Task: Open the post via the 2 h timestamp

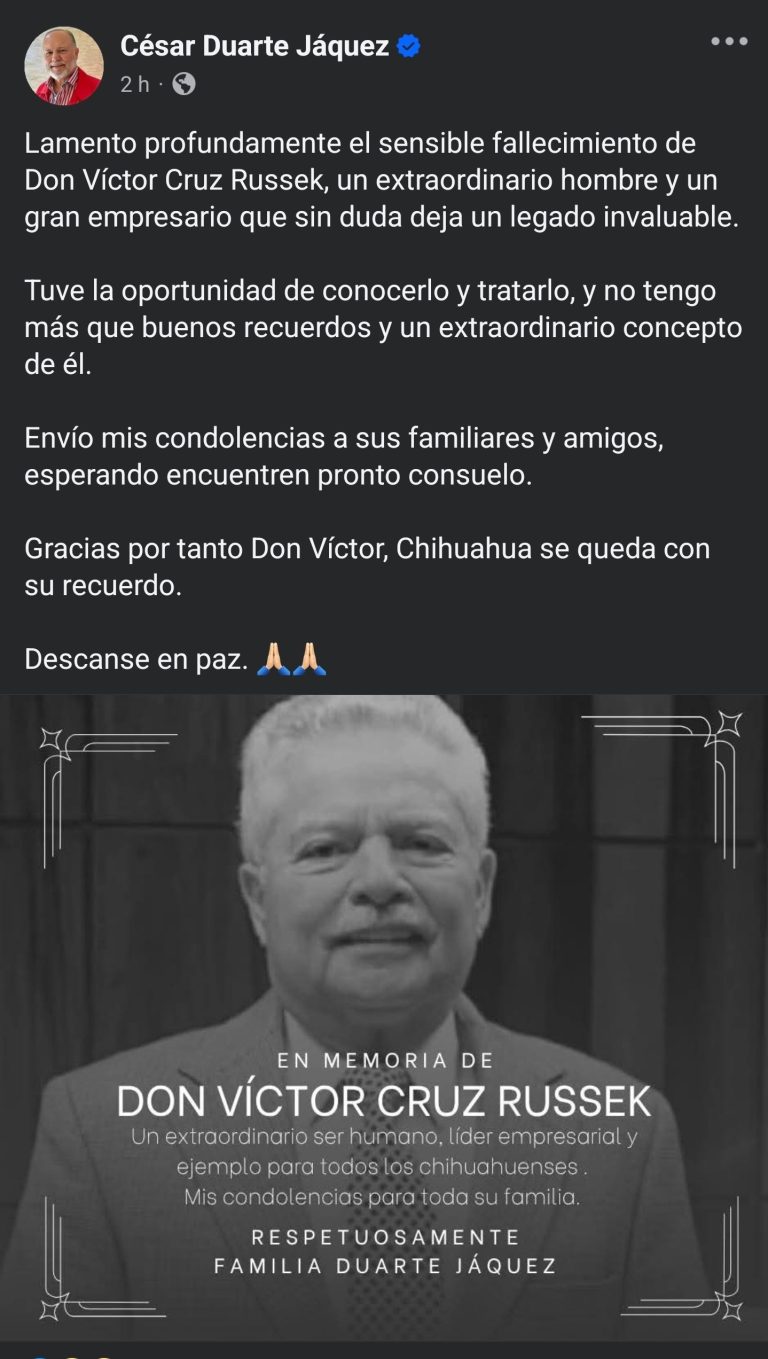Action: (136, 84)
